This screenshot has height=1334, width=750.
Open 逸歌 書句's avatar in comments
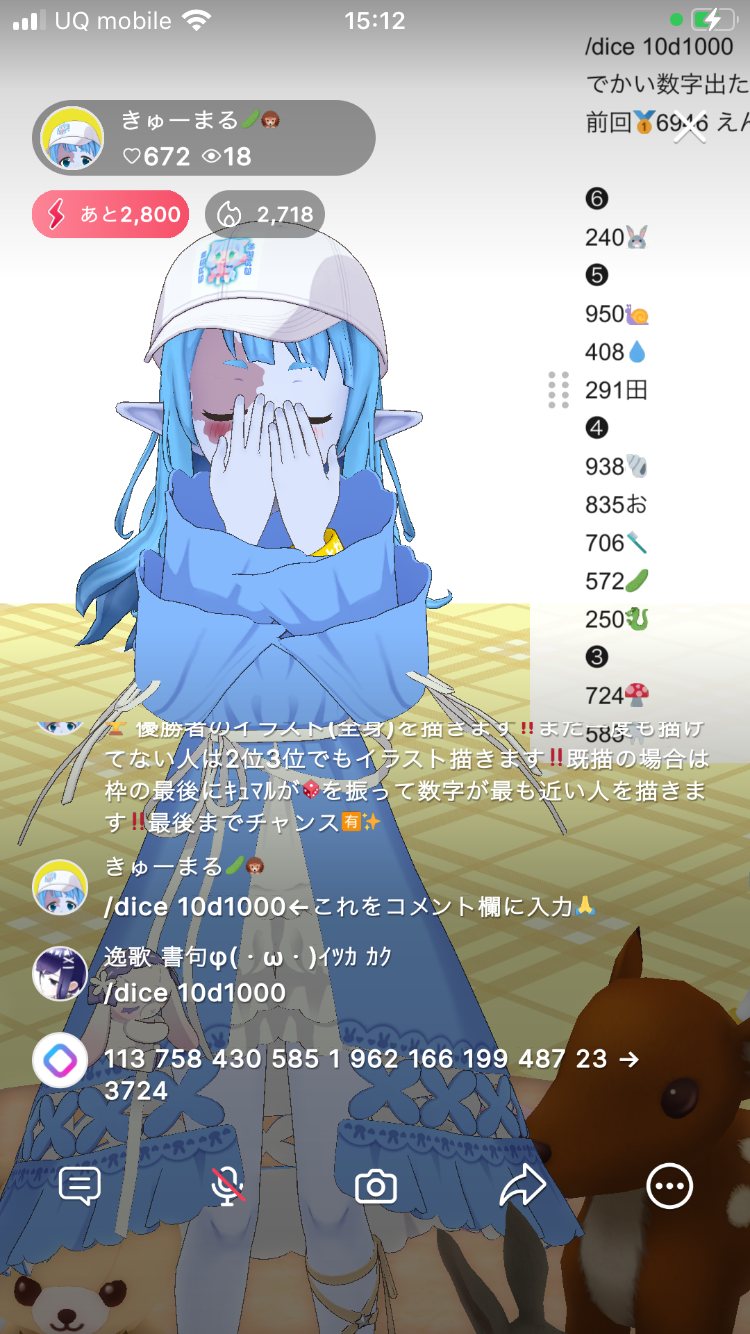click(x=60, y=974)
